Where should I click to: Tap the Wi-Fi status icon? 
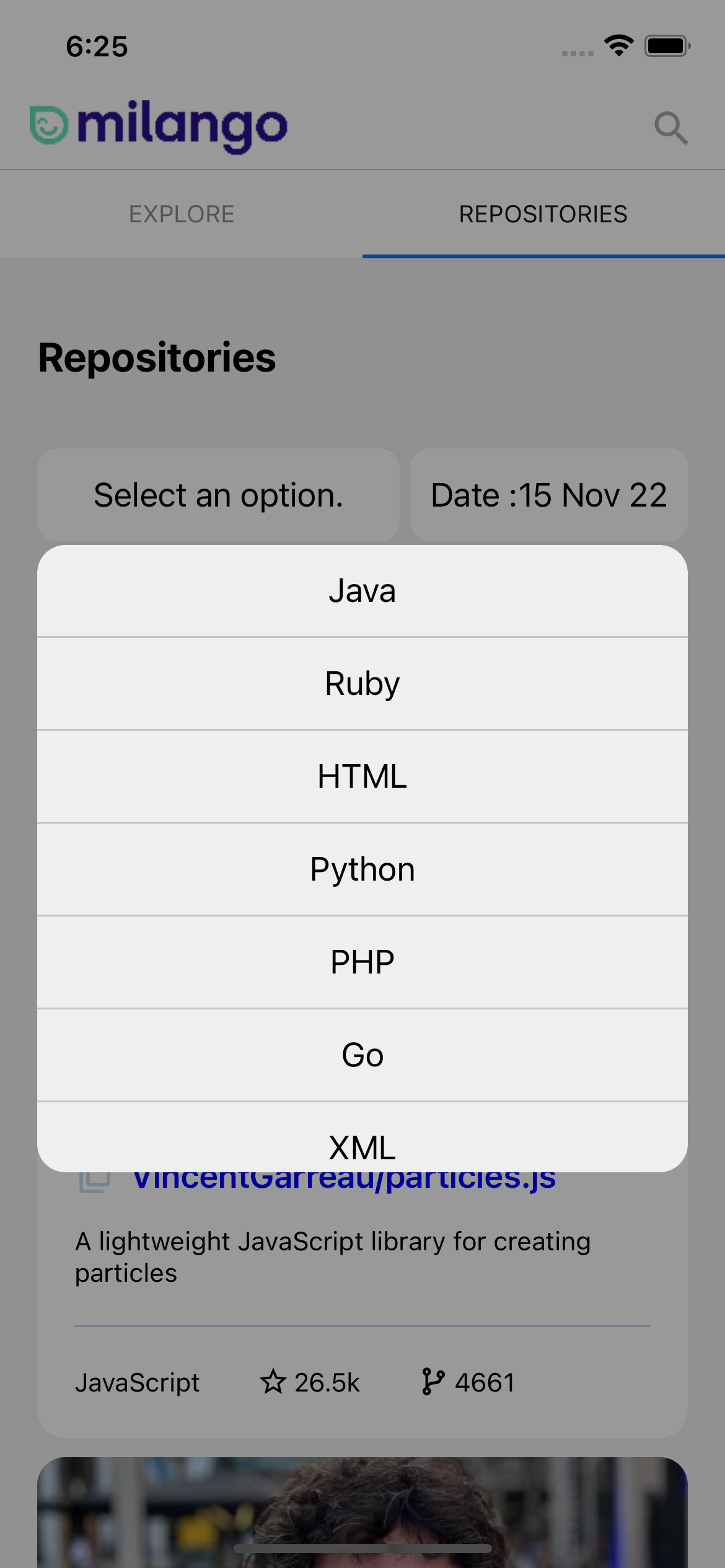coord(619,43)
